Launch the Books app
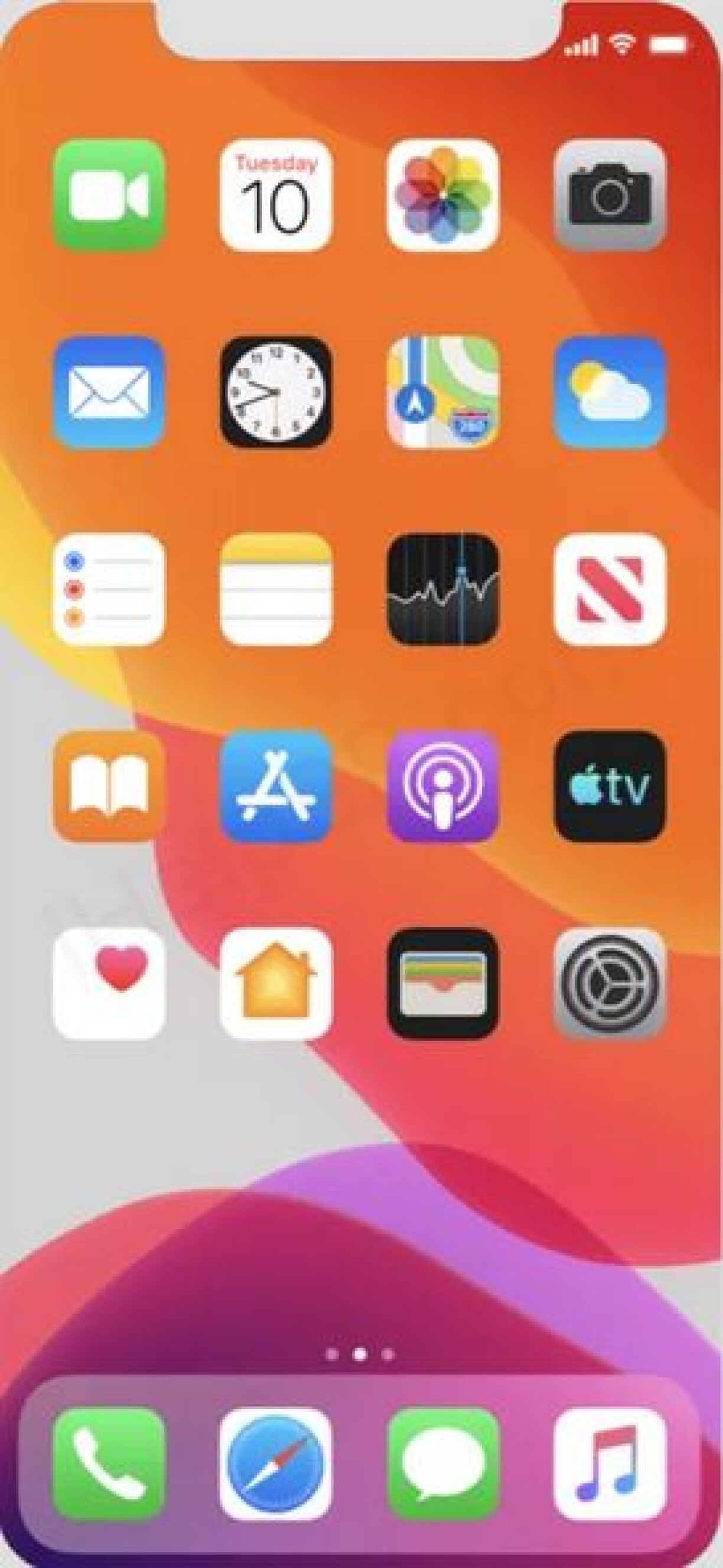This screenshot has width=723, height=1568. [x=109, y=786]
